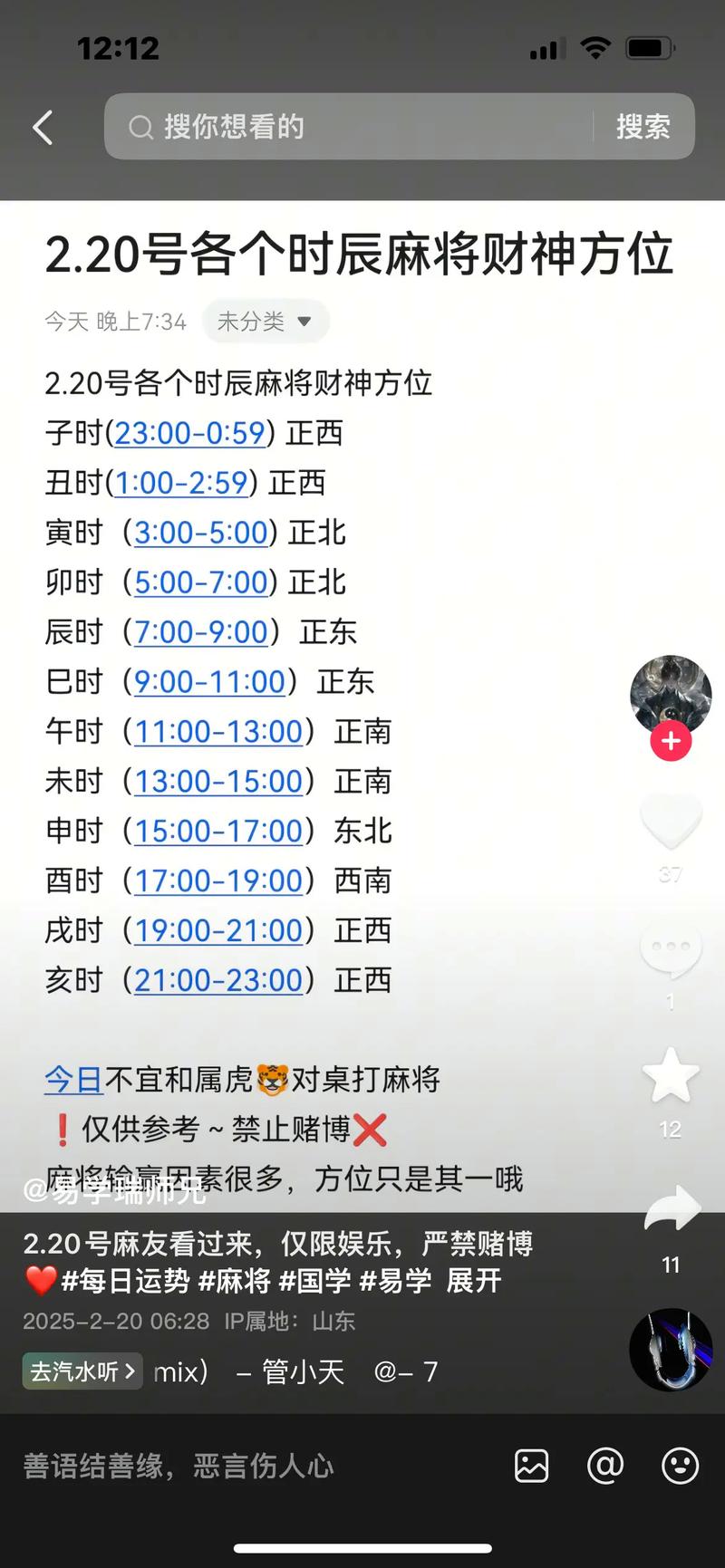Open the comments bubble

(671, 950)
